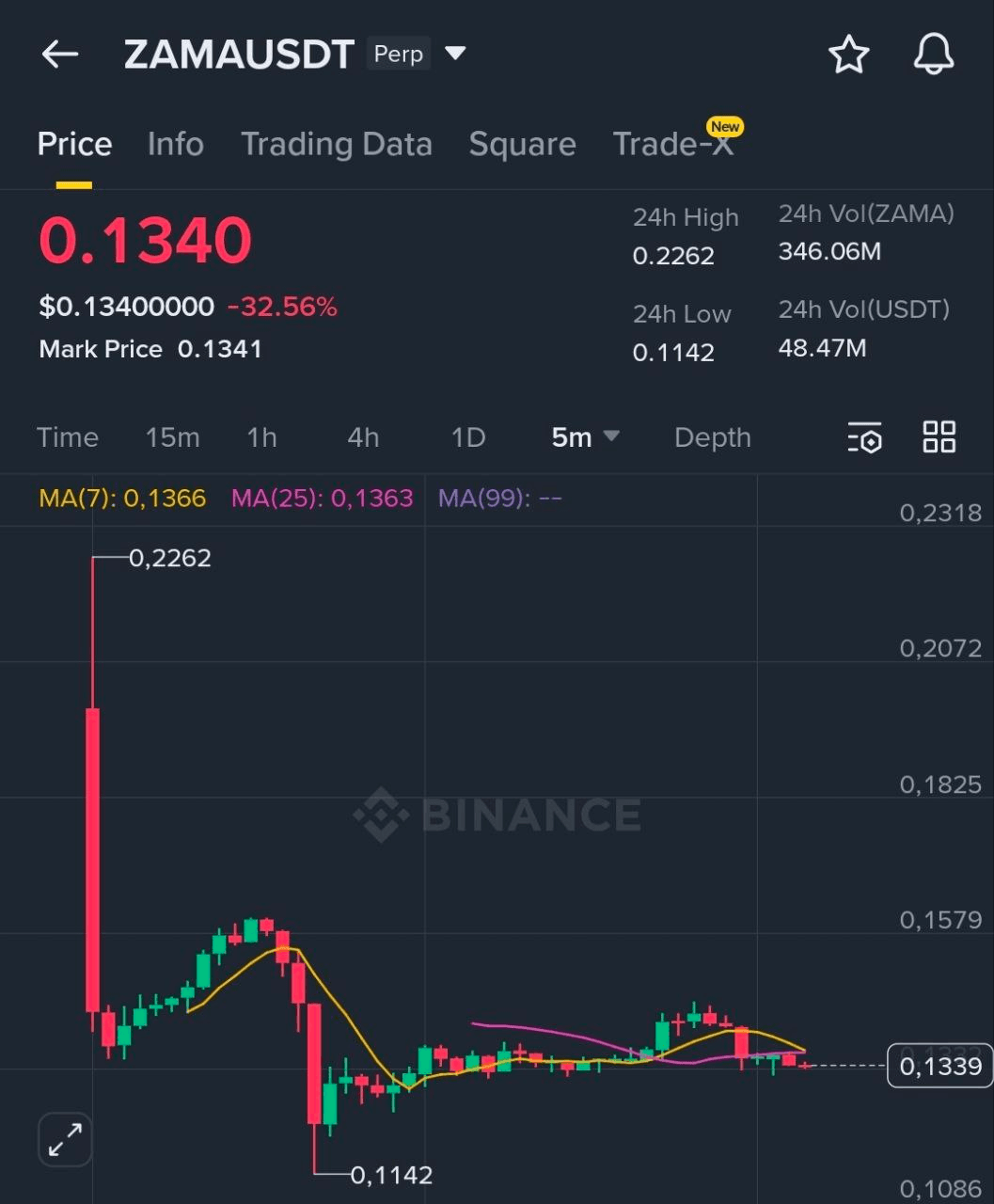Expand the chart to fullscreen
Screen dimensions: 994x1204
tap(65, 1140)
